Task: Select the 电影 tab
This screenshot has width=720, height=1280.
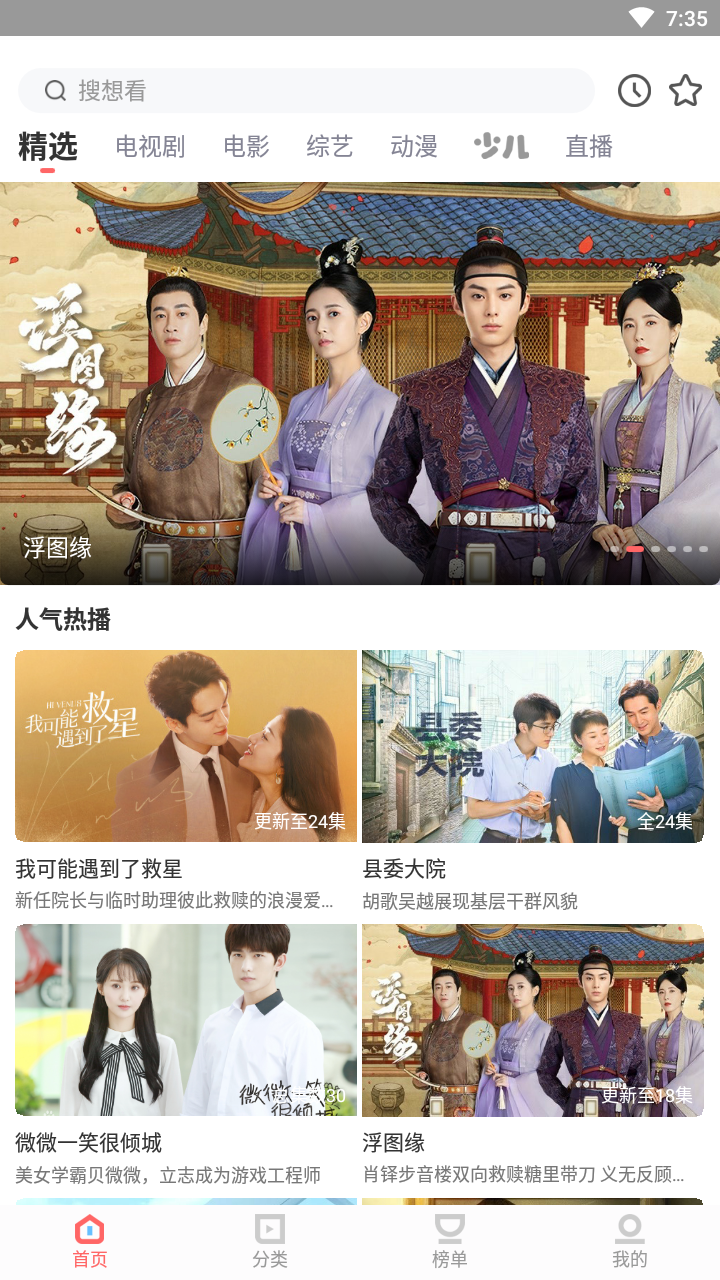Action: [x=246, y=146]
